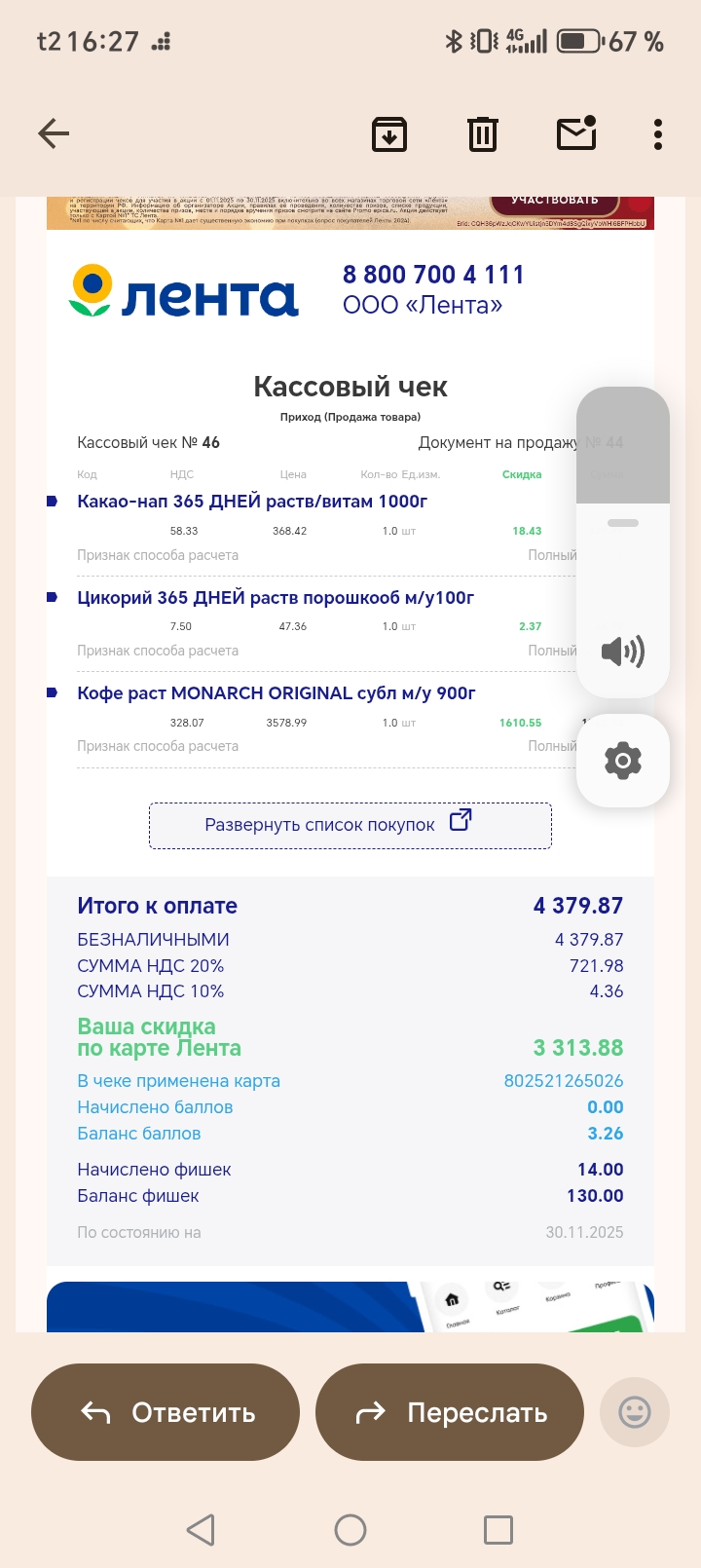This screenshot has width=701, height=1568.
Task: Open recent apps from the navigation bar
Action: (498, 1530)
